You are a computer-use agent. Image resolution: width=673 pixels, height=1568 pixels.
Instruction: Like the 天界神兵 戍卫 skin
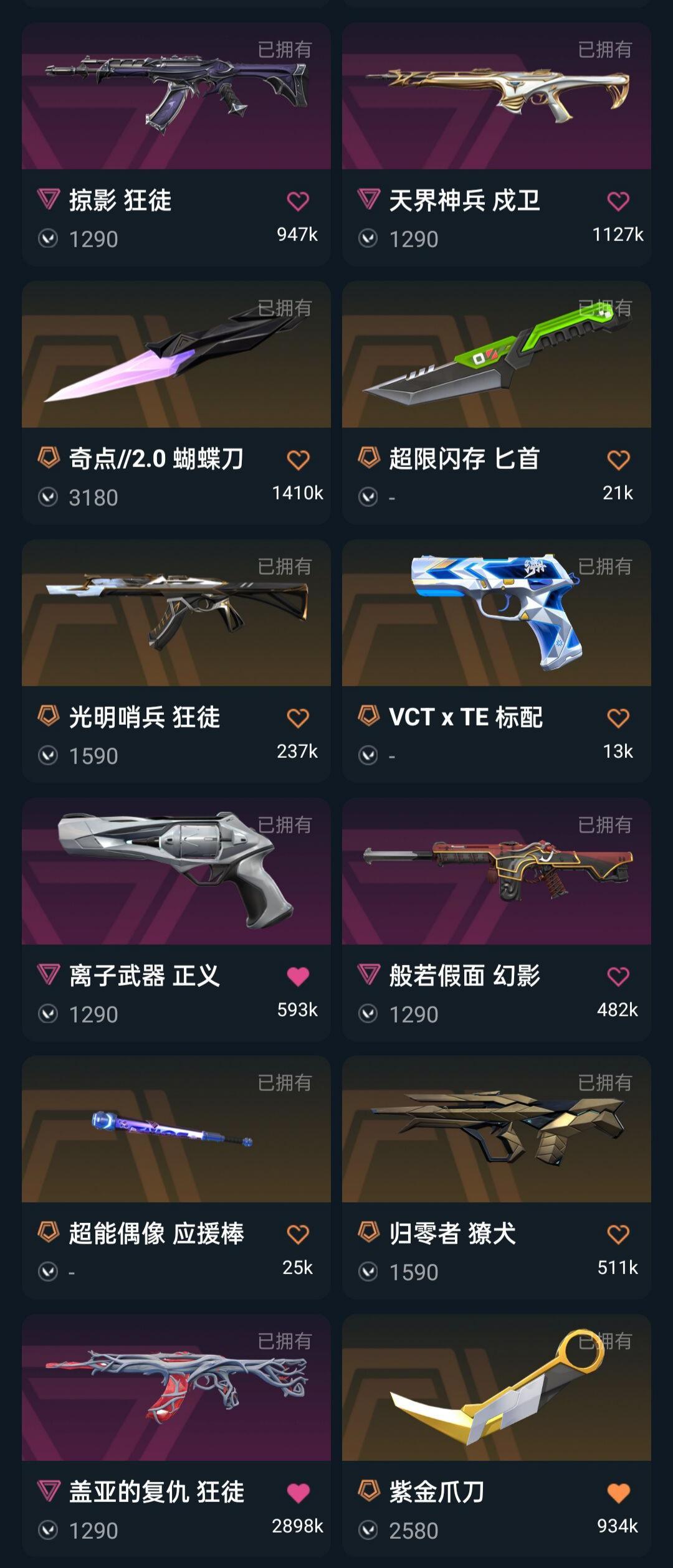tap(618, 201)
